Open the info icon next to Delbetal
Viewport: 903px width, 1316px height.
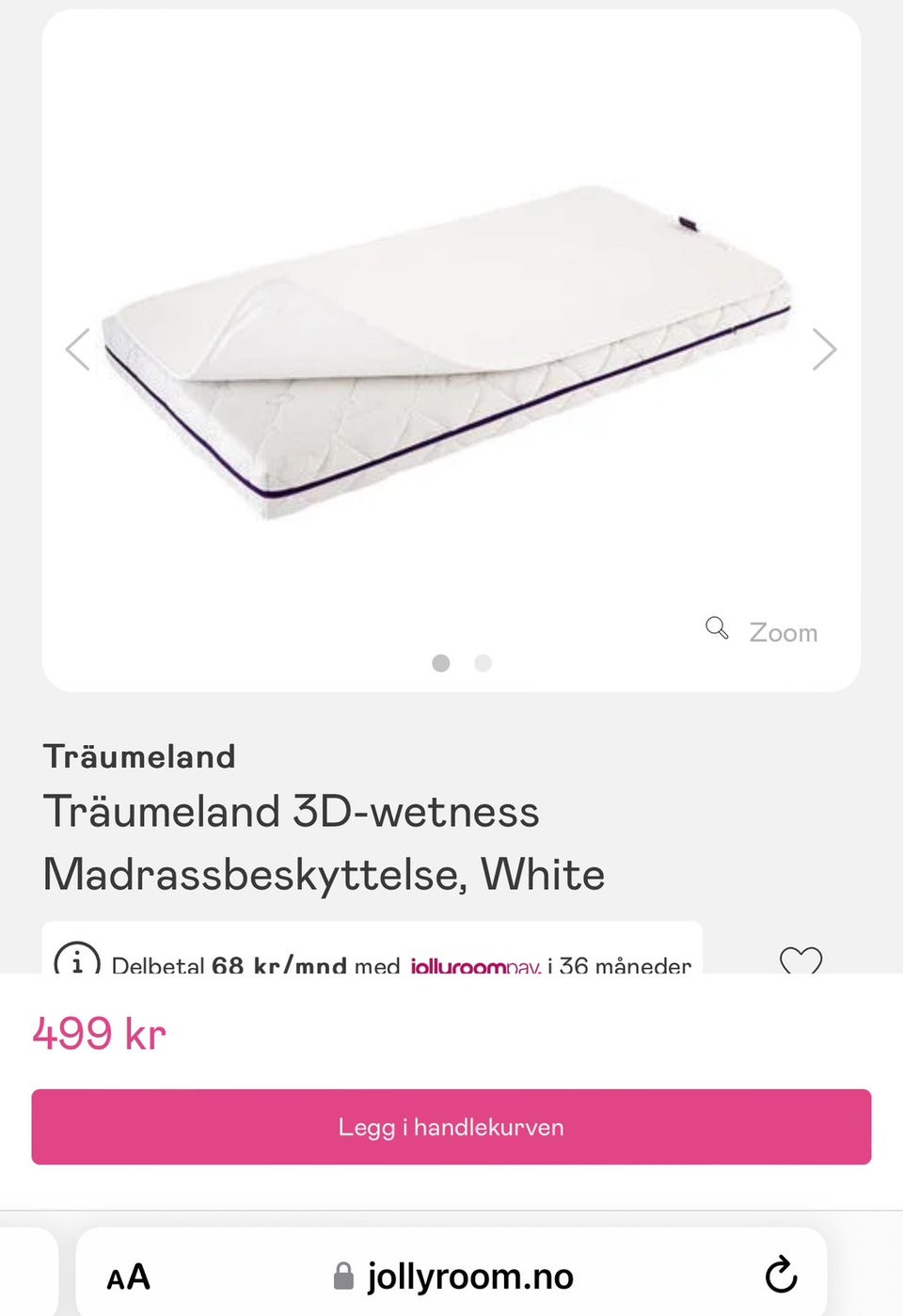[76, 965]
